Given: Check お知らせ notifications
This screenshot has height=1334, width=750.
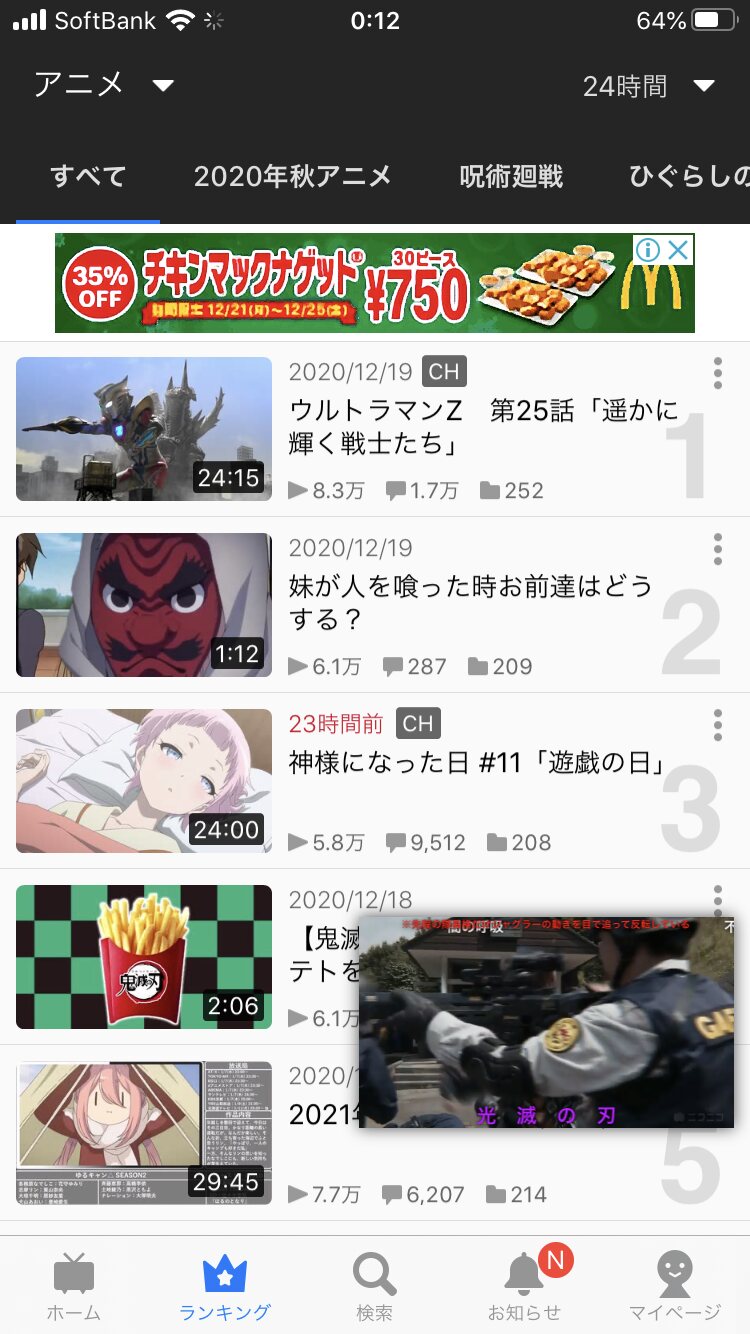Looking at the screenshot, I should click(524, 1286).
